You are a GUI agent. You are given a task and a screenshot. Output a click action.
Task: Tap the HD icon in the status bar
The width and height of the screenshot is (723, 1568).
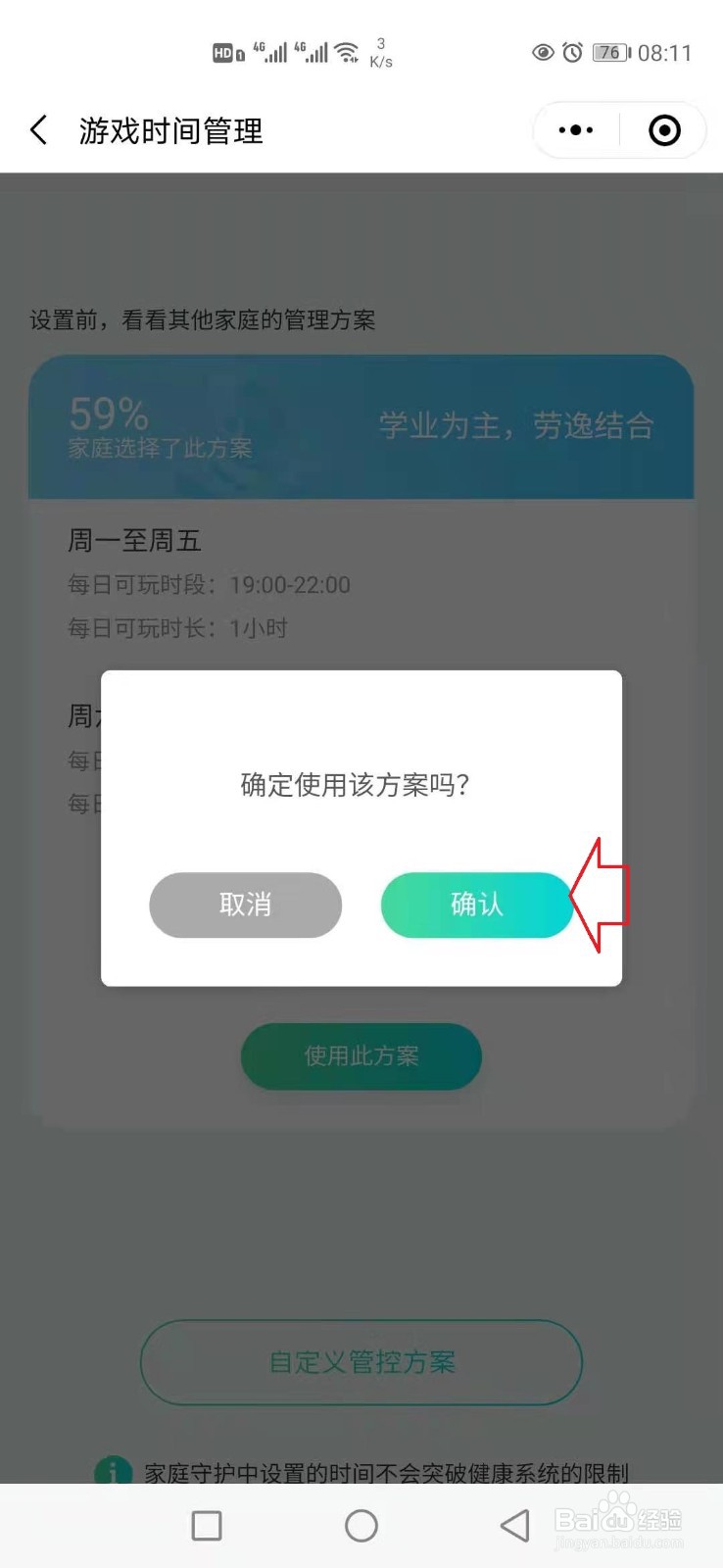tap(224, 53)
